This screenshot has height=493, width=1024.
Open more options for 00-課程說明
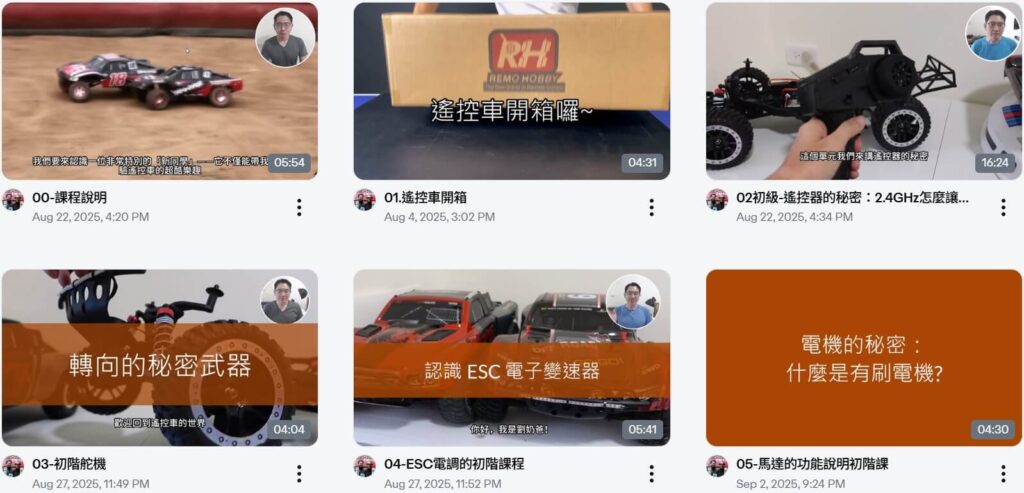(x=299, y=207)
